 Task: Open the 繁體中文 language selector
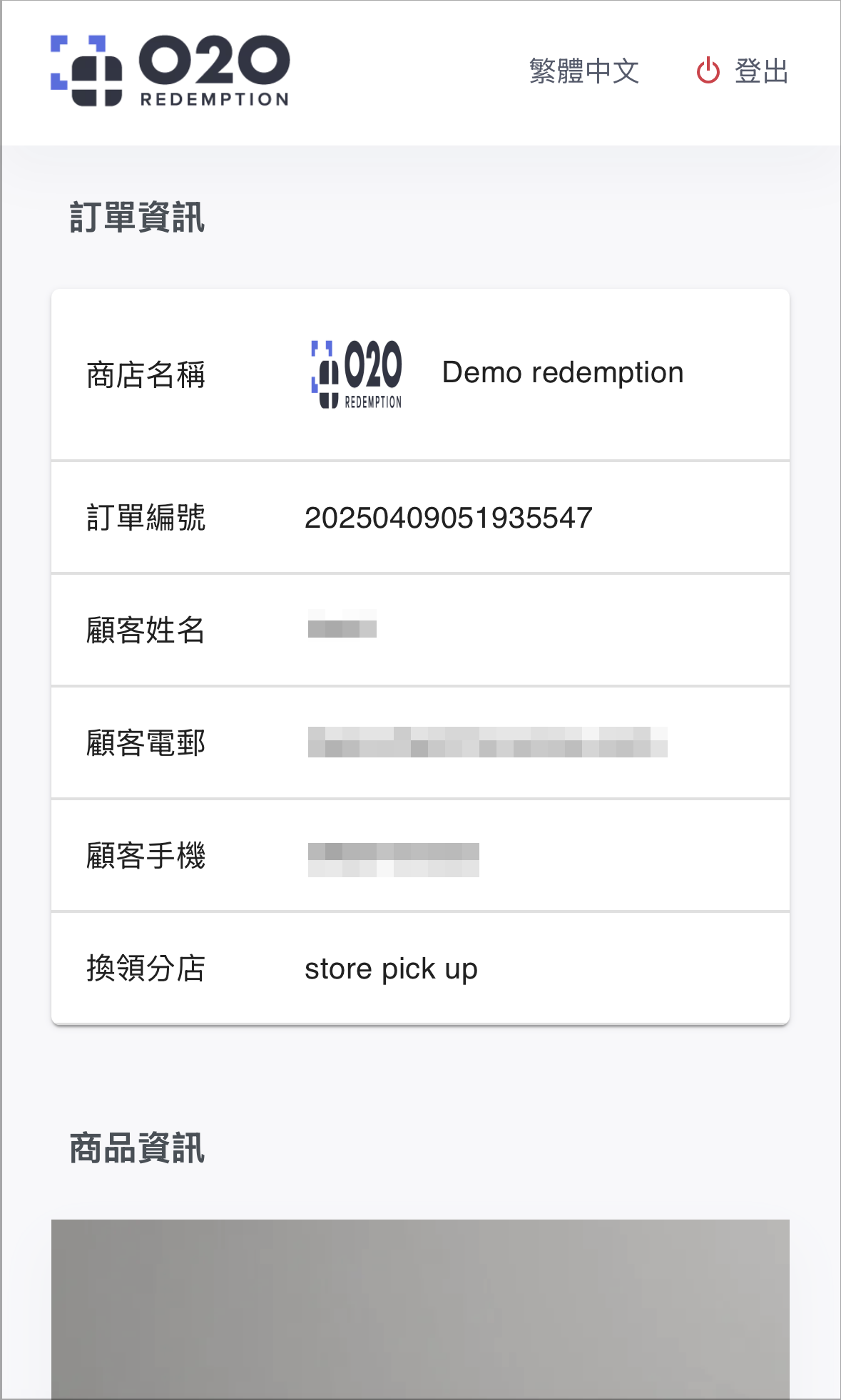pyautogui.click(x=583, y=71)
